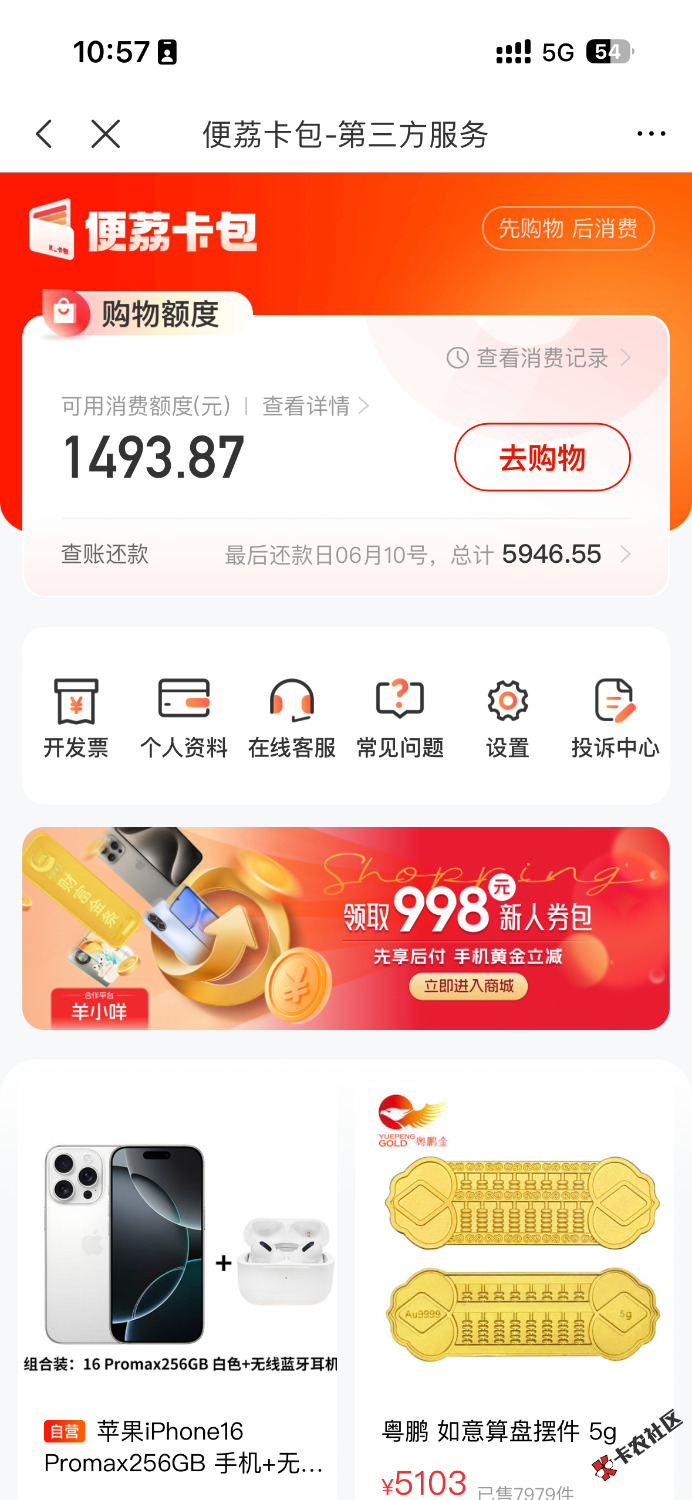Open 投诉中心 complaint center
This screenshot has width=692, height=1500.
coord(615,718)
